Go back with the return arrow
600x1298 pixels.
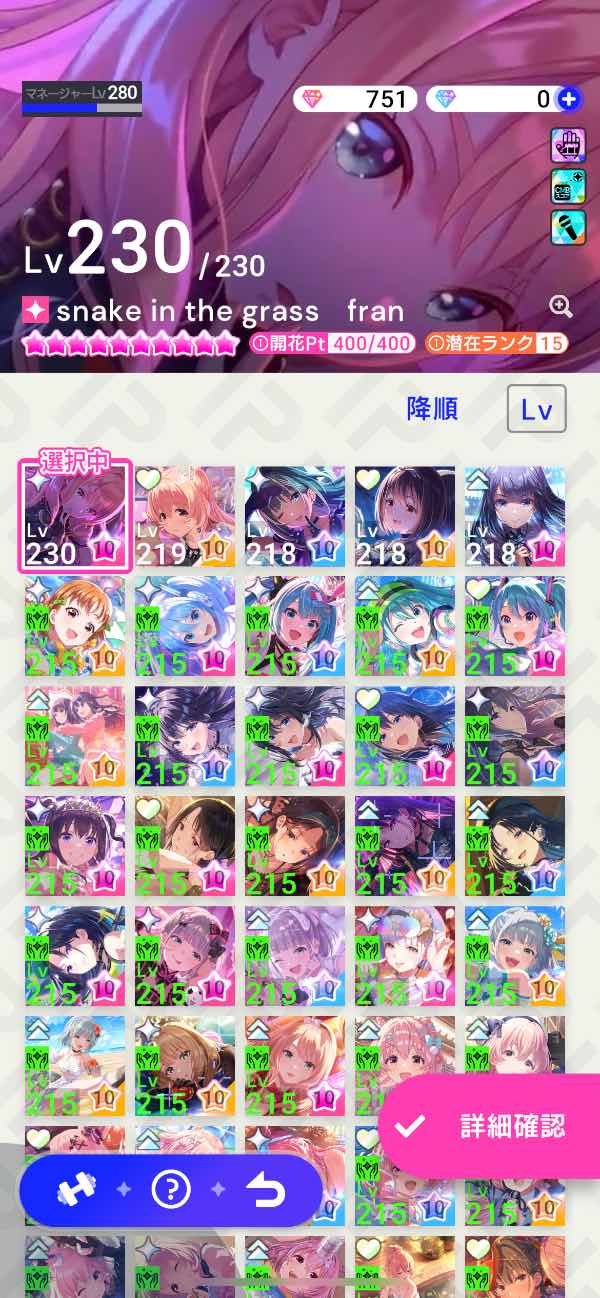tap(266, 1190)
